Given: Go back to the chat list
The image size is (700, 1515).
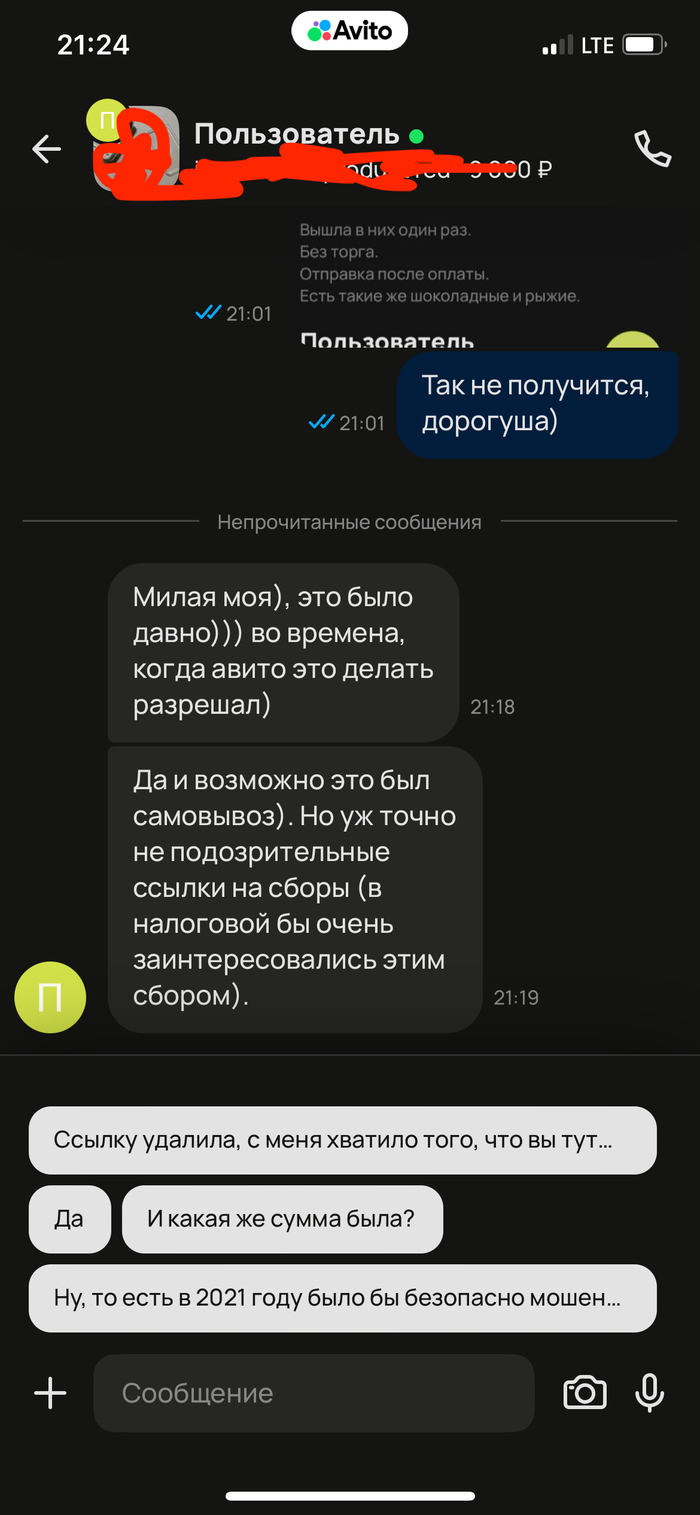Looking at the screenshot, I should (x=46, y=149).
